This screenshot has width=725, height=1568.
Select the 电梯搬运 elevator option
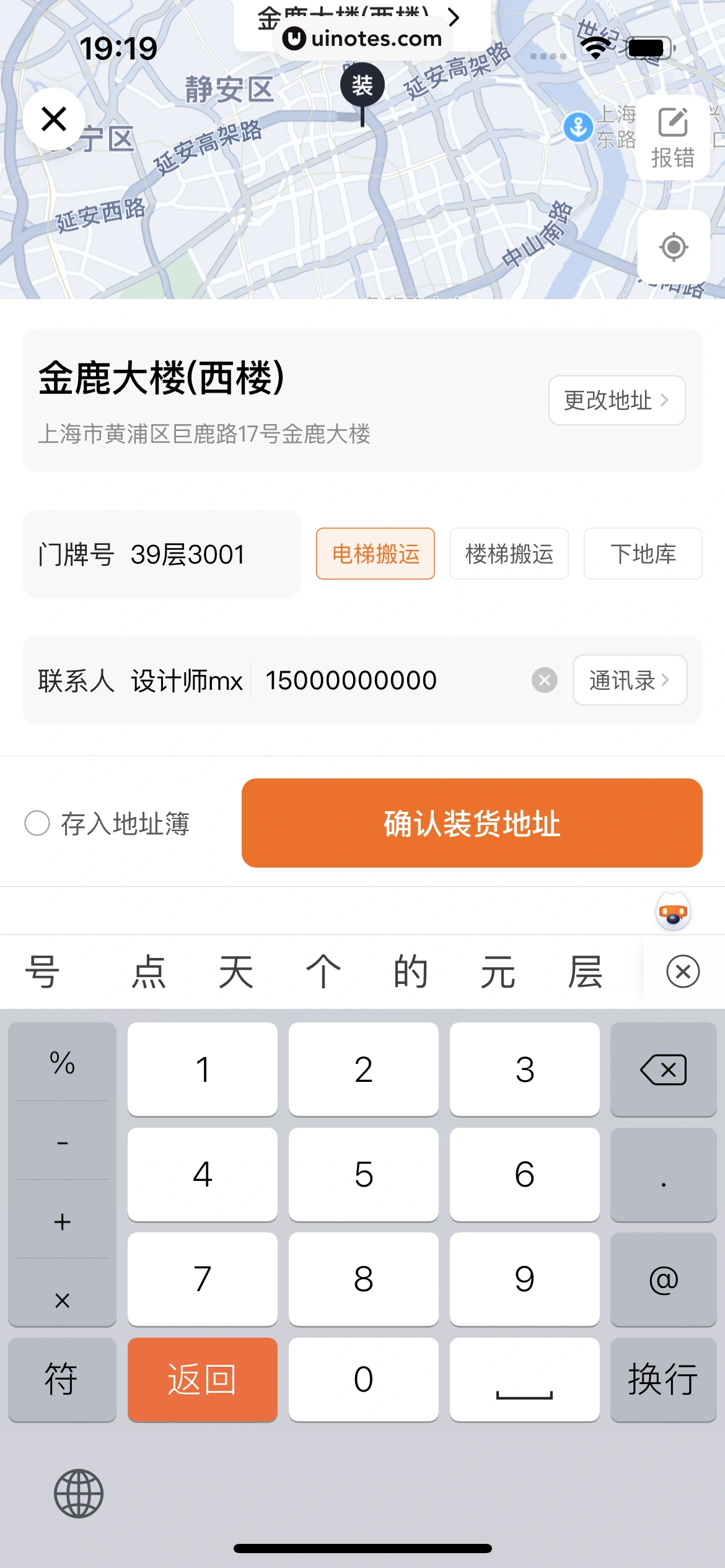click(x=376, y=554)
